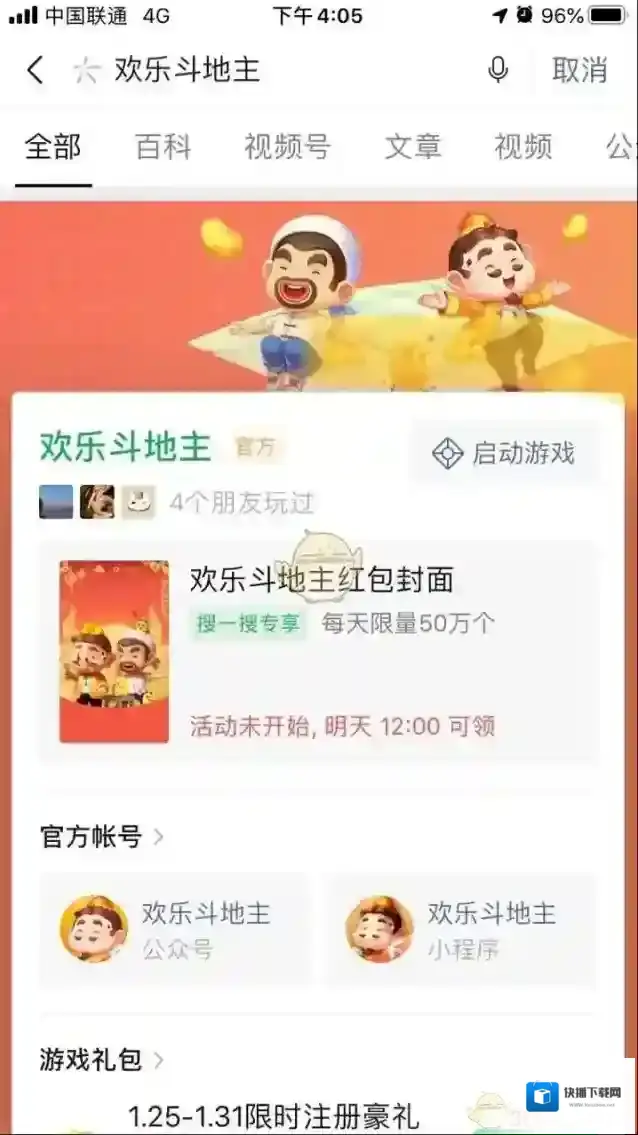
Task: Switch to the 视频号 tab
Action: click(x=287, y=147)
